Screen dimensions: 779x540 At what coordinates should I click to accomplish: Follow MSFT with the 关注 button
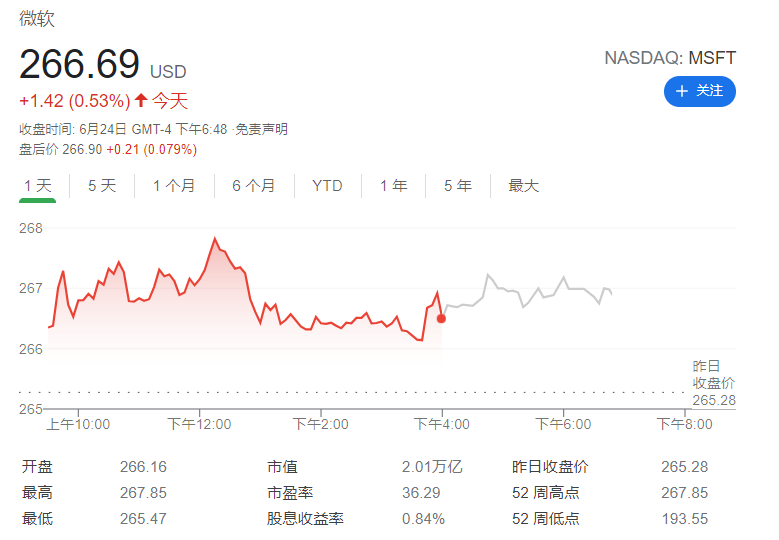(x=699, y=91)
